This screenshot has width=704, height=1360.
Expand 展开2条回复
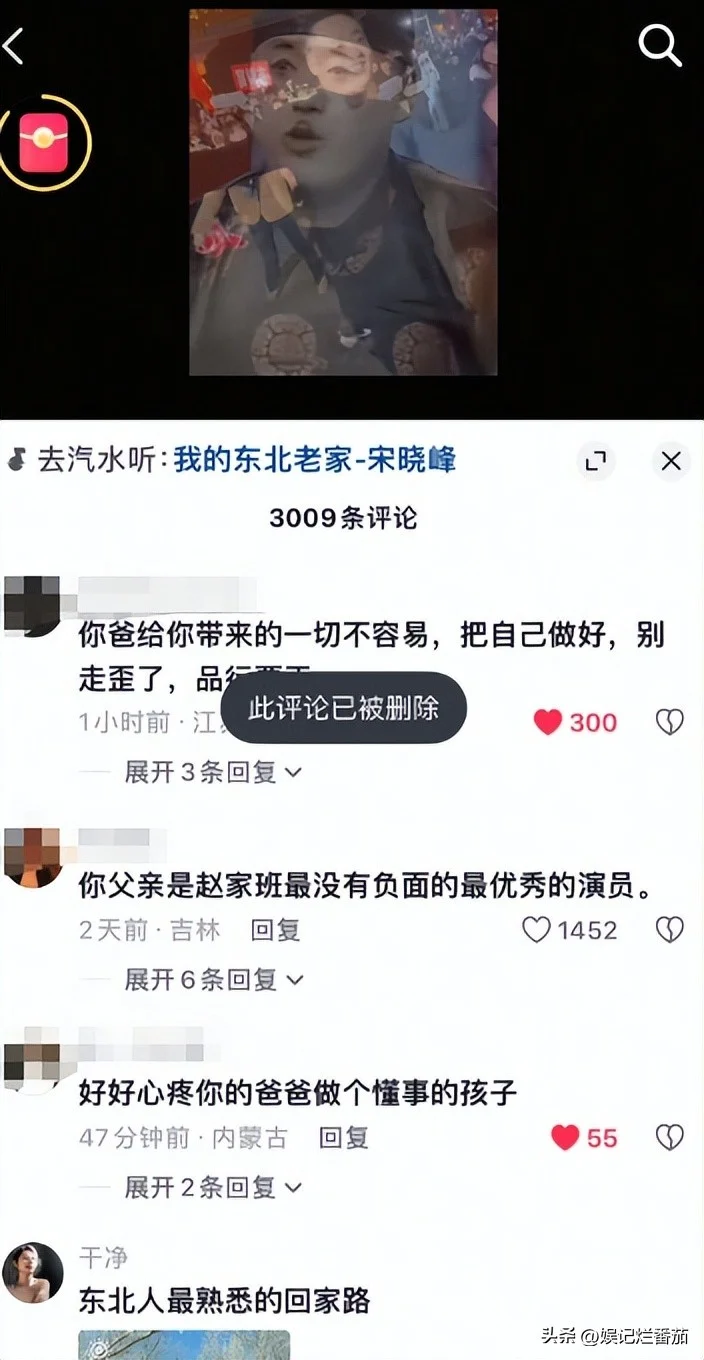[212, 1187]
